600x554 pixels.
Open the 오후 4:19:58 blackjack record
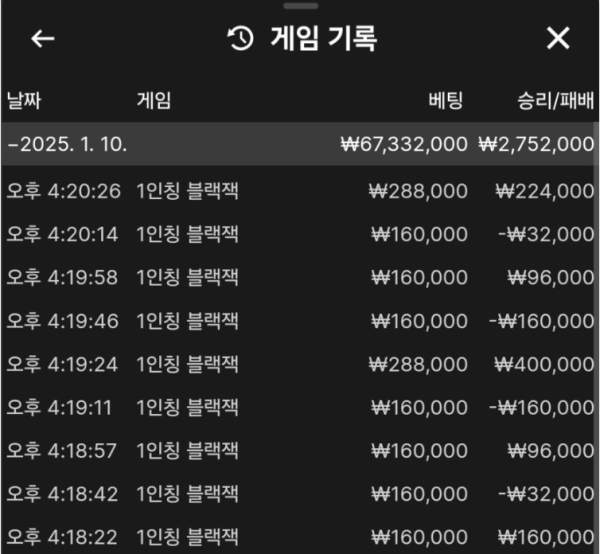[x=300, y=277]
